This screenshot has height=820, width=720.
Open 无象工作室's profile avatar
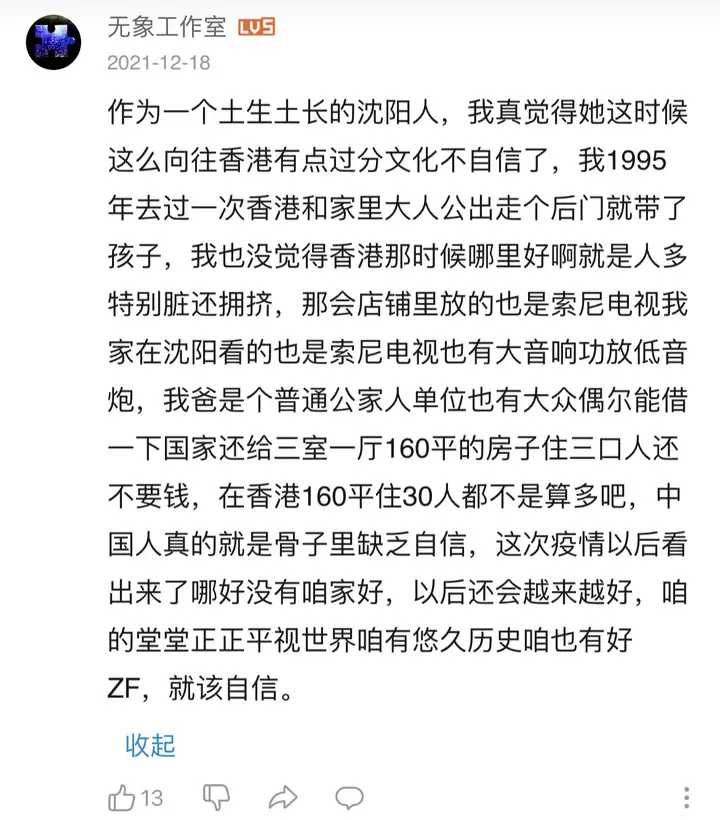tap(52, 43)
